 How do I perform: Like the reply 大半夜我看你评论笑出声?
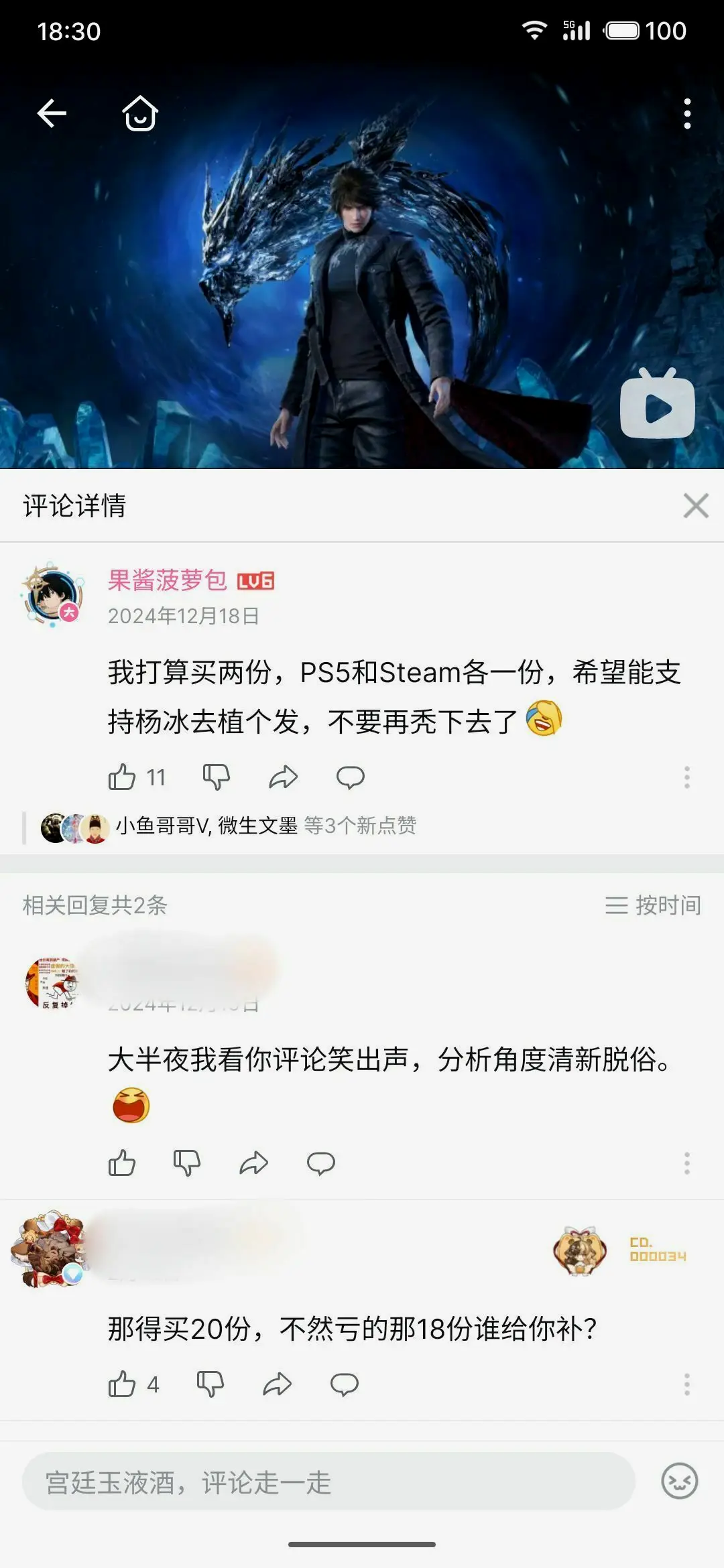pos(122,1163)
